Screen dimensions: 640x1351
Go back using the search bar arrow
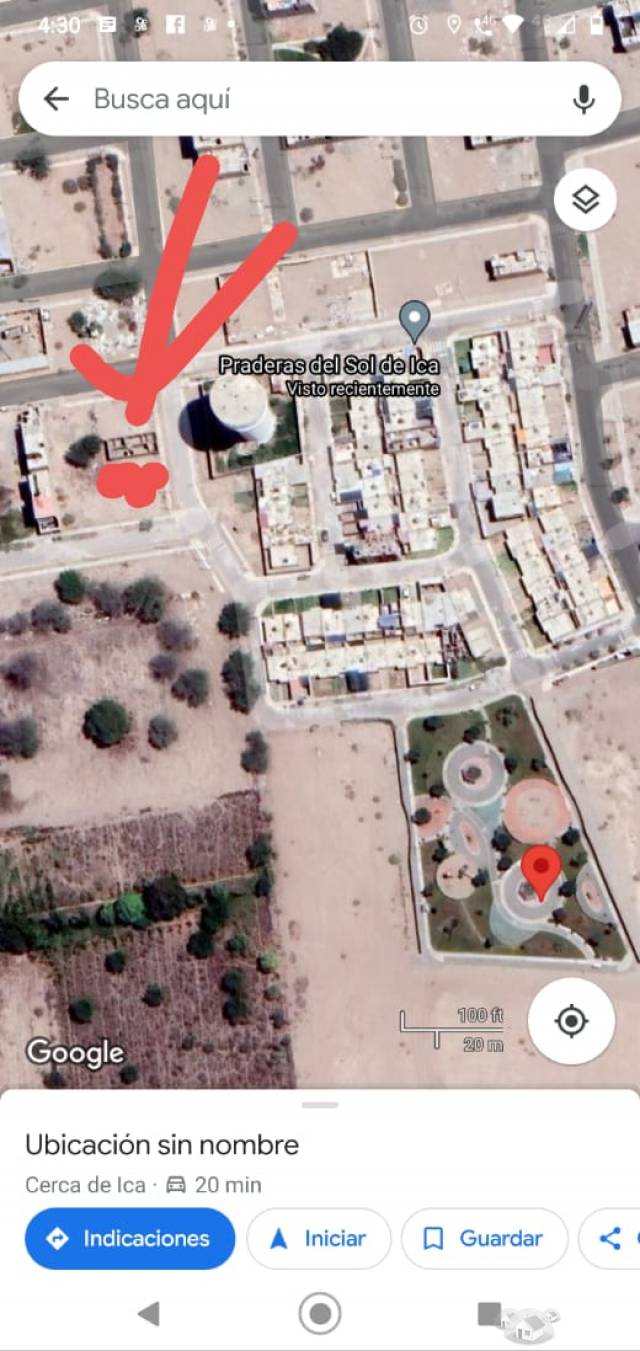(56, 98)
